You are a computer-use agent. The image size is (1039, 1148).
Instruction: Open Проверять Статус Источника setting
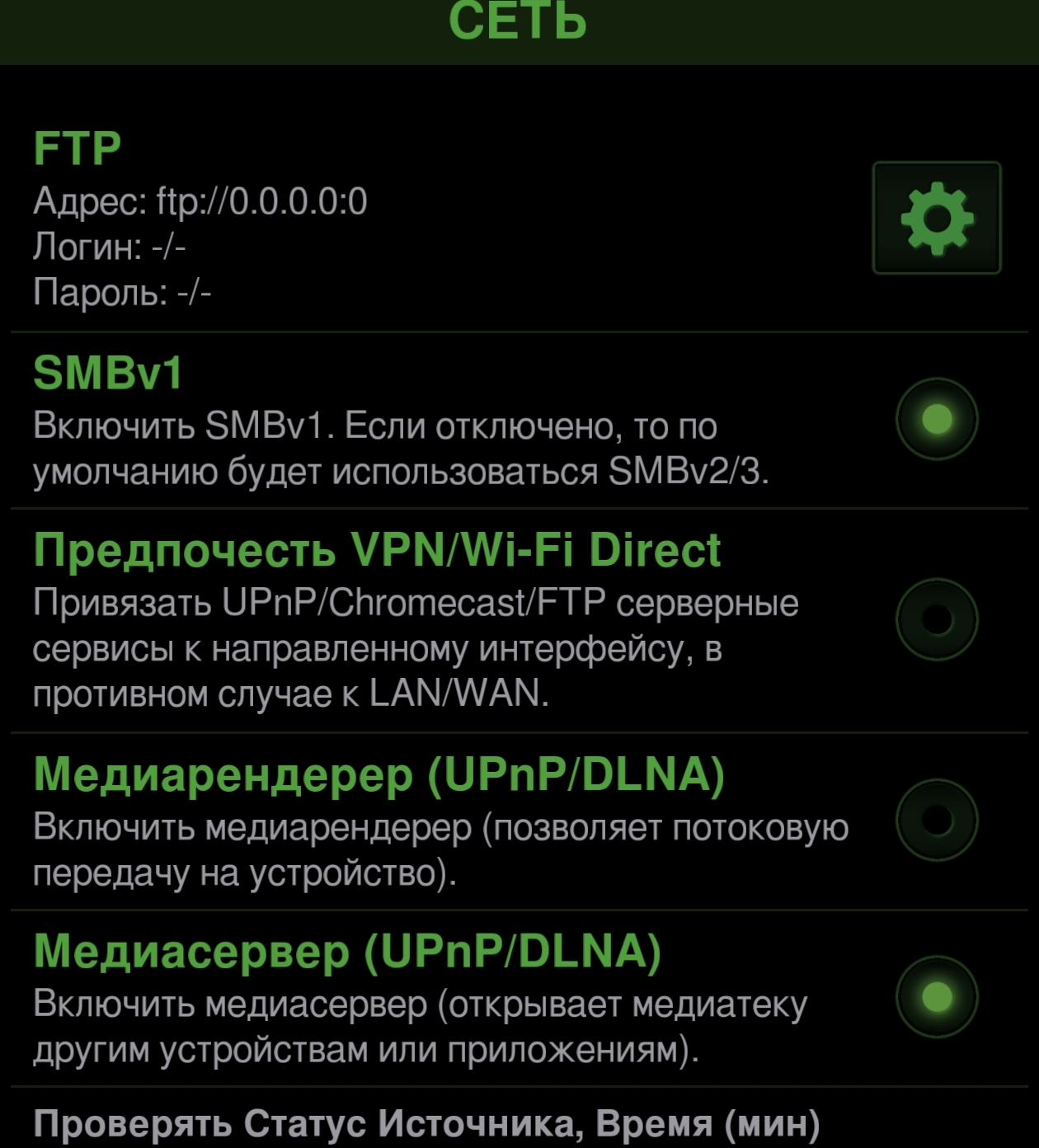point(427,1123)
